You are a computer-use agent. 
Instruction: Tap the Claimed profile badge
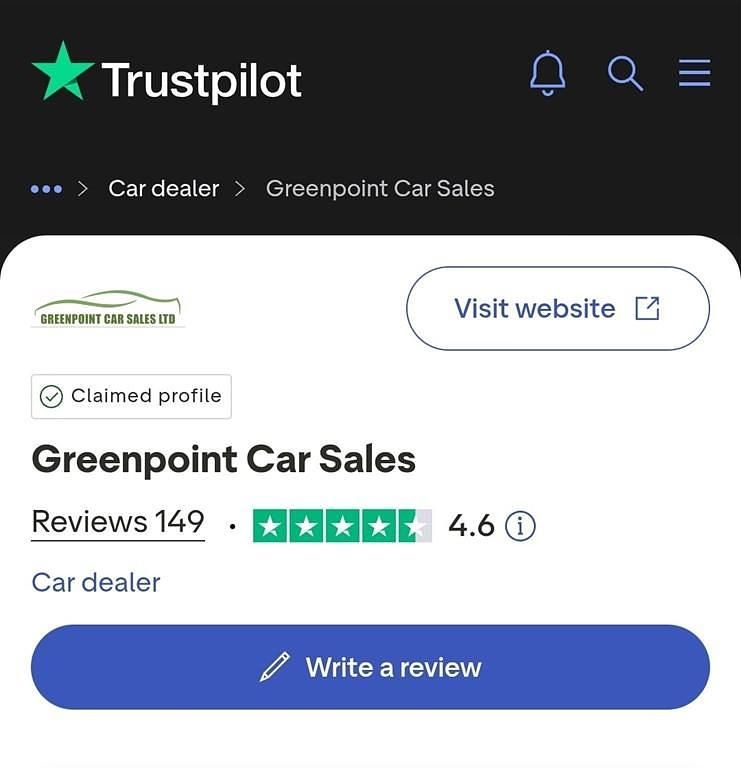tap(131, 396)
